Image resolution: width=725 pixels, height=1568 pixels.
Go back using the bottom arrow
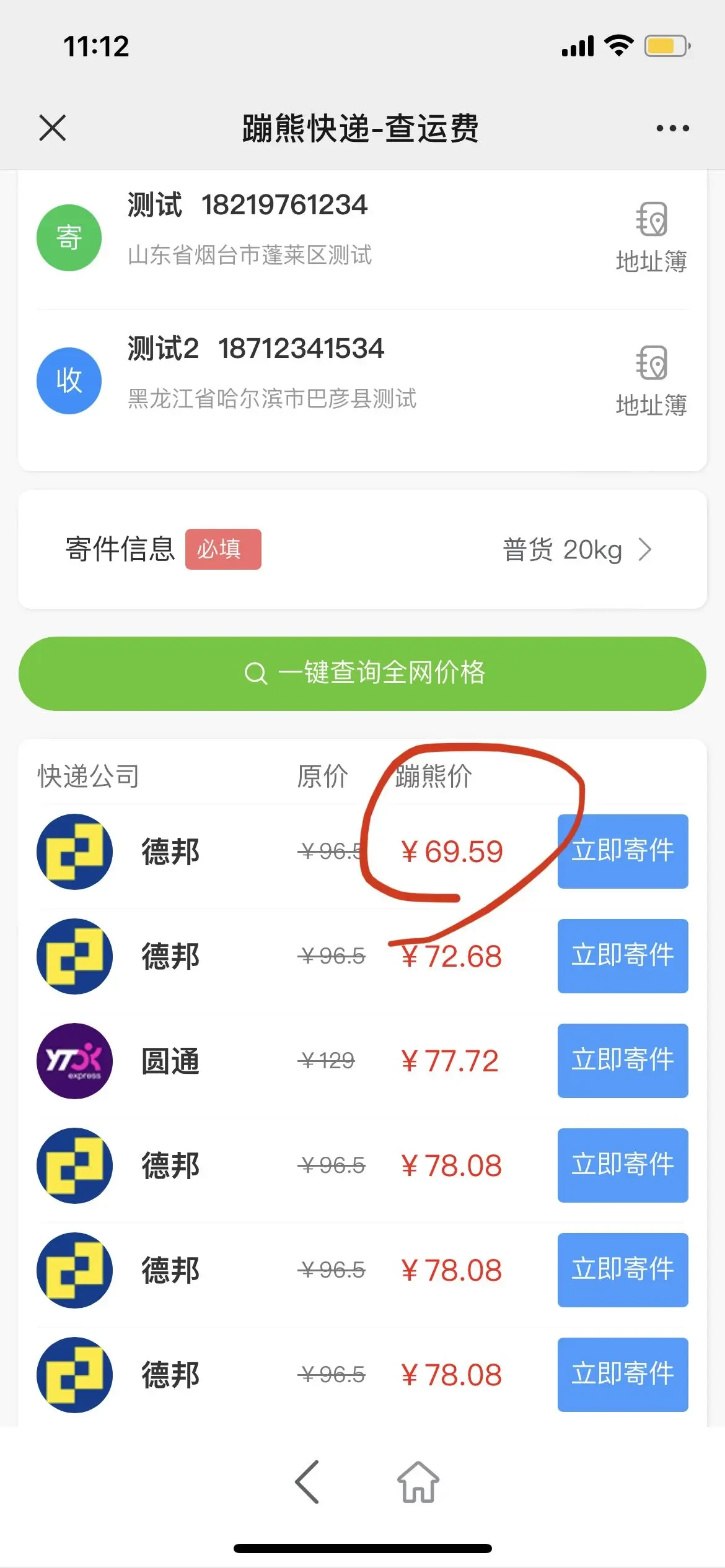tap(307, 1482)
